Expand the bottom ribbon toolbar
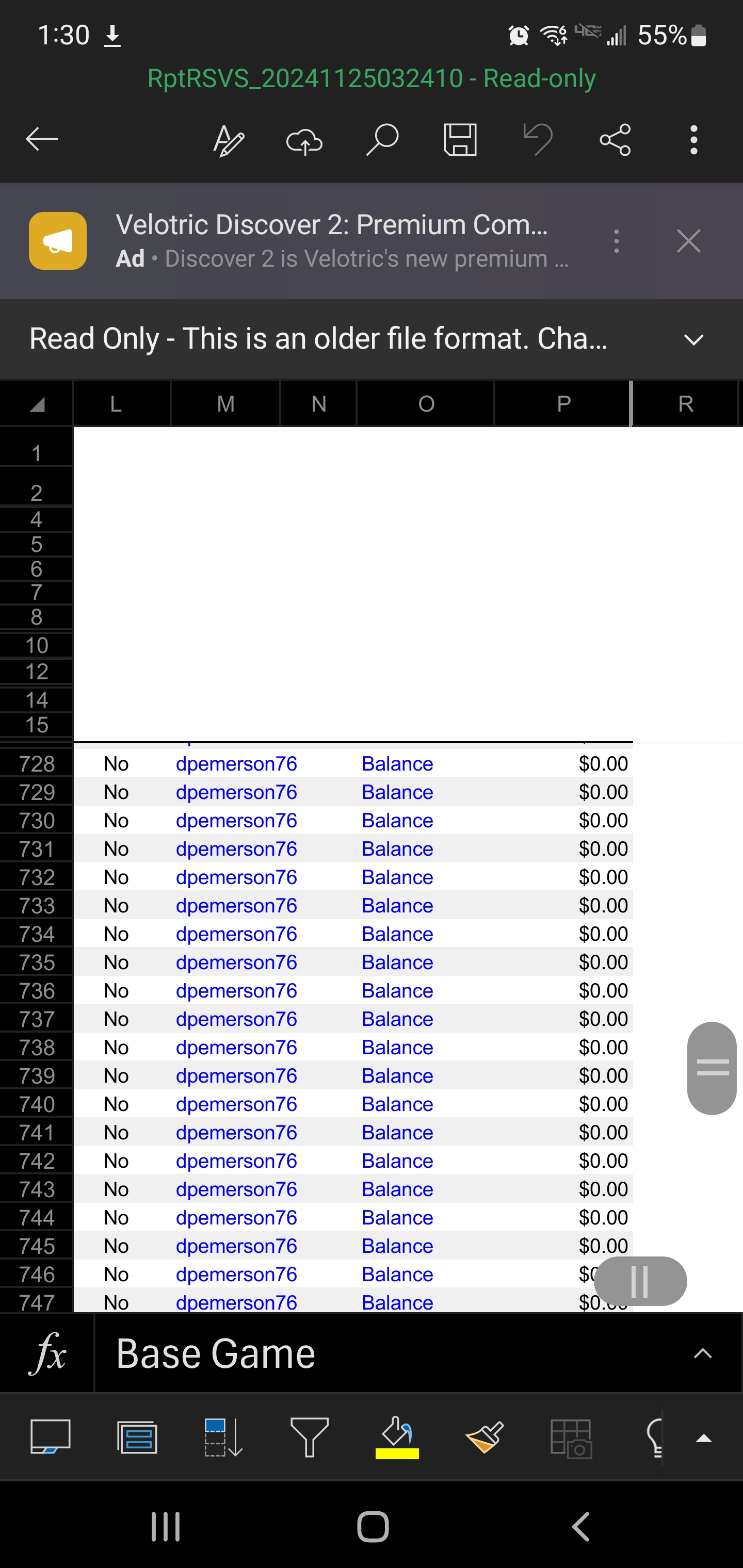 703,1439
